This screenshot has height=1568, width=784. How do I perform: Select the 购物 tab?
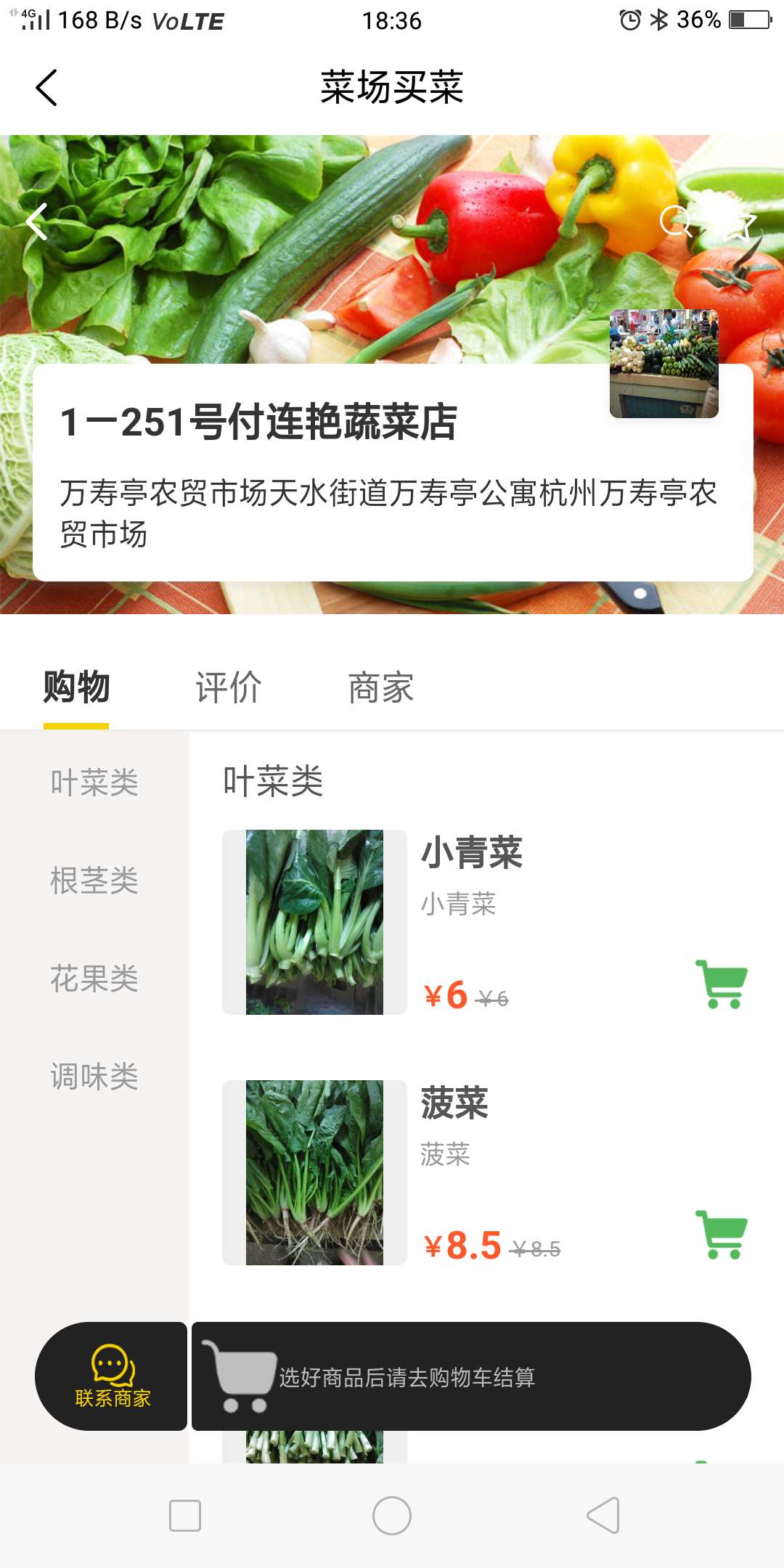tap(76, 687)
